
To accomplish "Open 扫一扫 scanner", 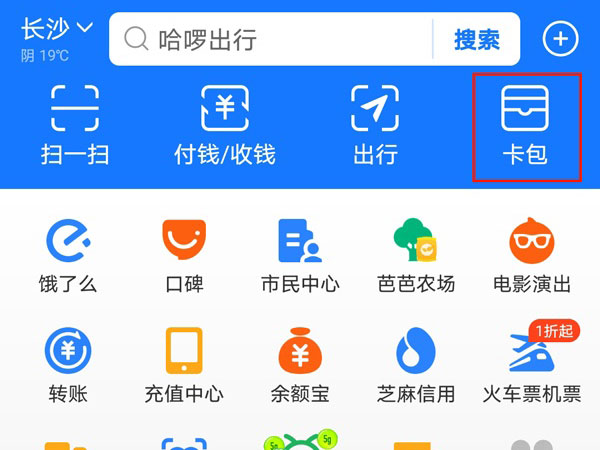I will pyautogui.click(x=74, y=125).
